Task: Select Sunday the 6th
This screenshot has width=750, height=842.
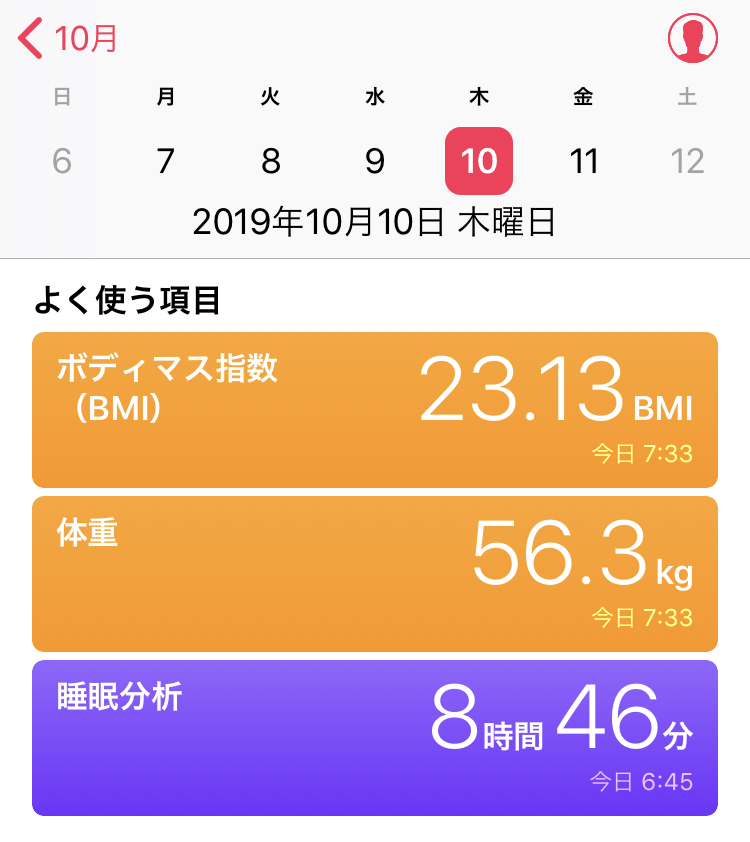Action: tap(62, 161)
